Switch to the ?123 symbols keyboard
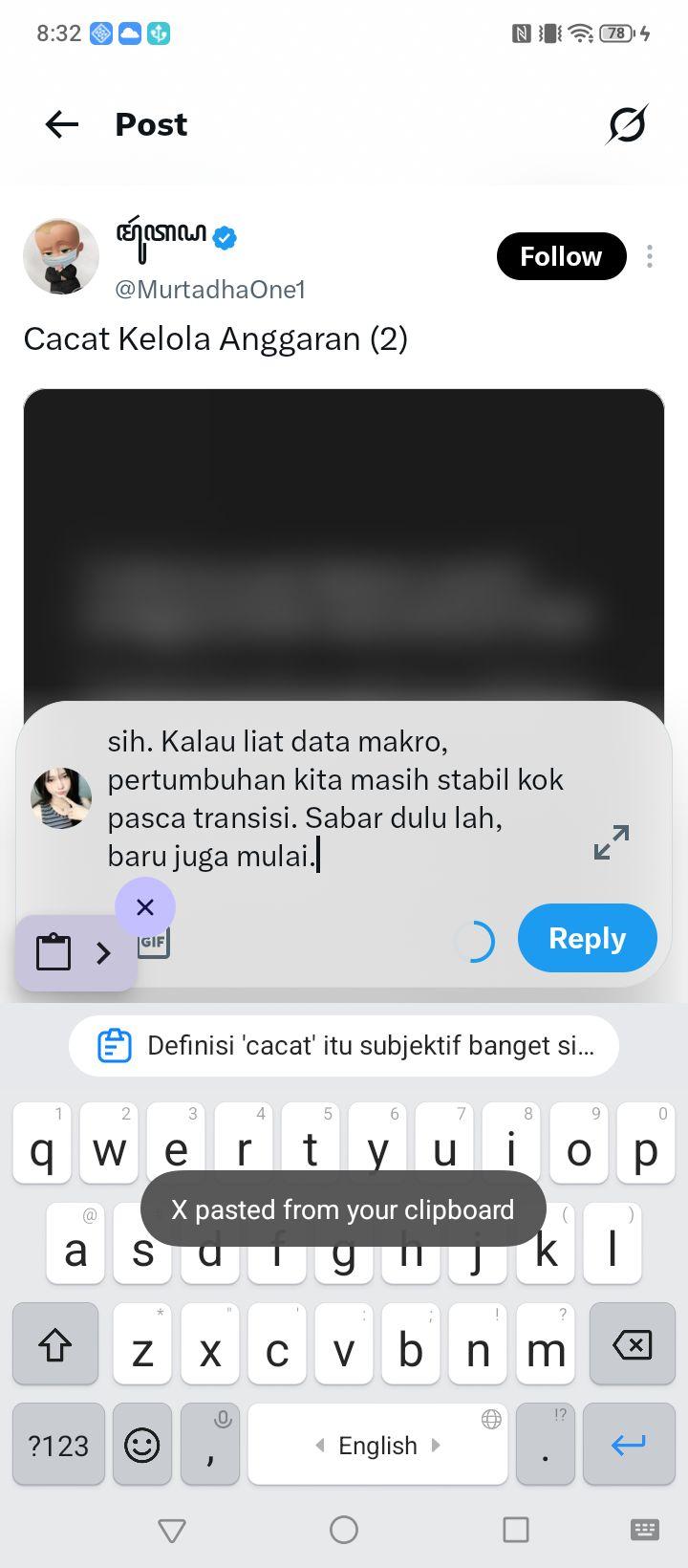This screenshot has width=688, height=1568. (58, 1444)
